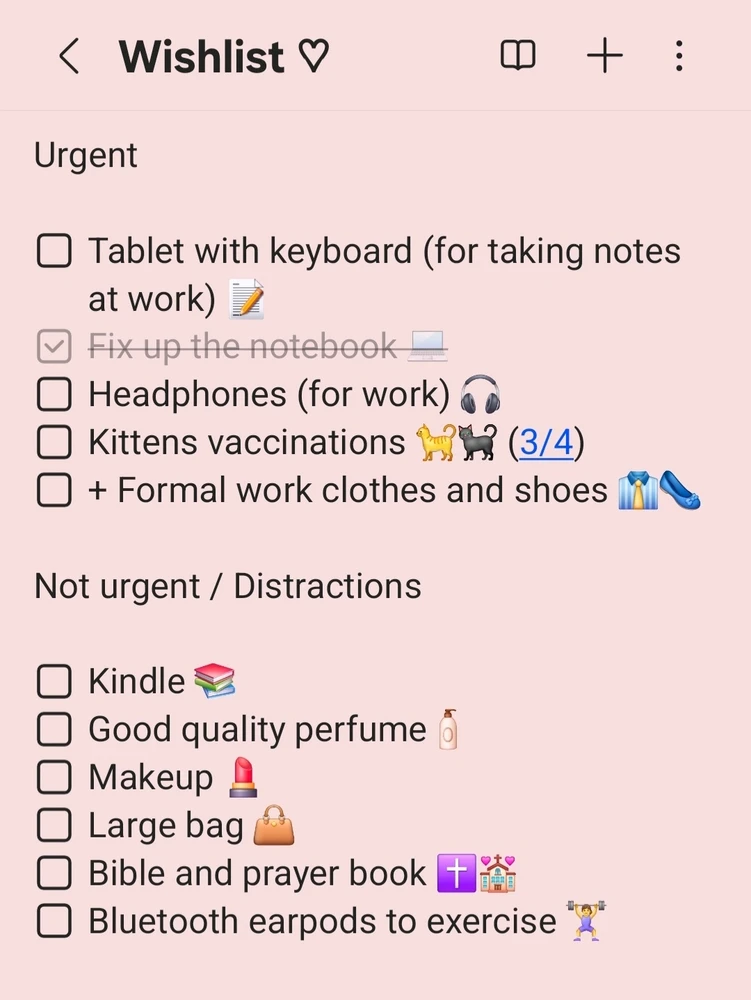Select the Large bag checkbox
The width and height of the screenshot is (751, 1000).
[54, 826]
